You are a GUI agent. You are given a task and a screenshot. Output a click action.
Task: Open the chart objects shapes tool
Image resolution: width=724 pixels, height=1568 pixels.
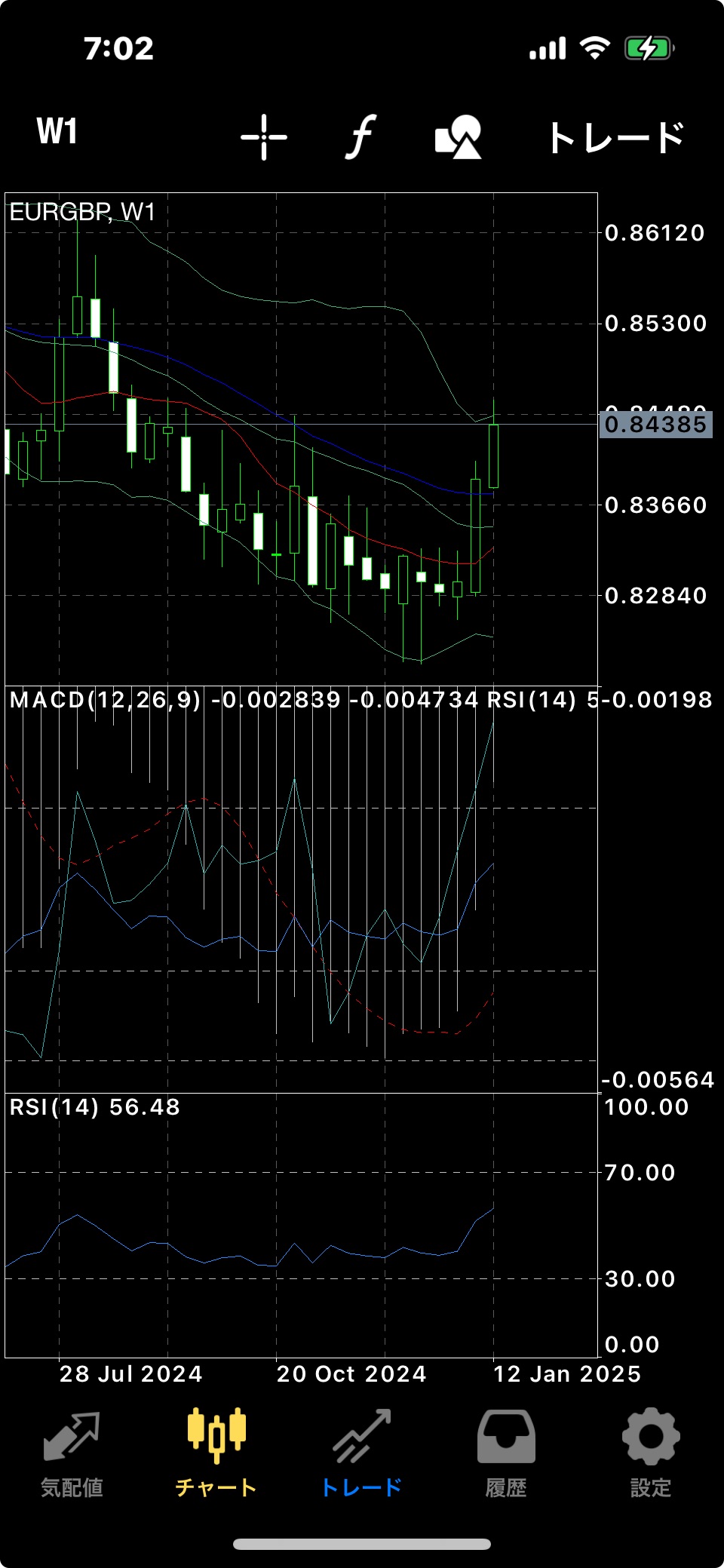click(459, 137)
